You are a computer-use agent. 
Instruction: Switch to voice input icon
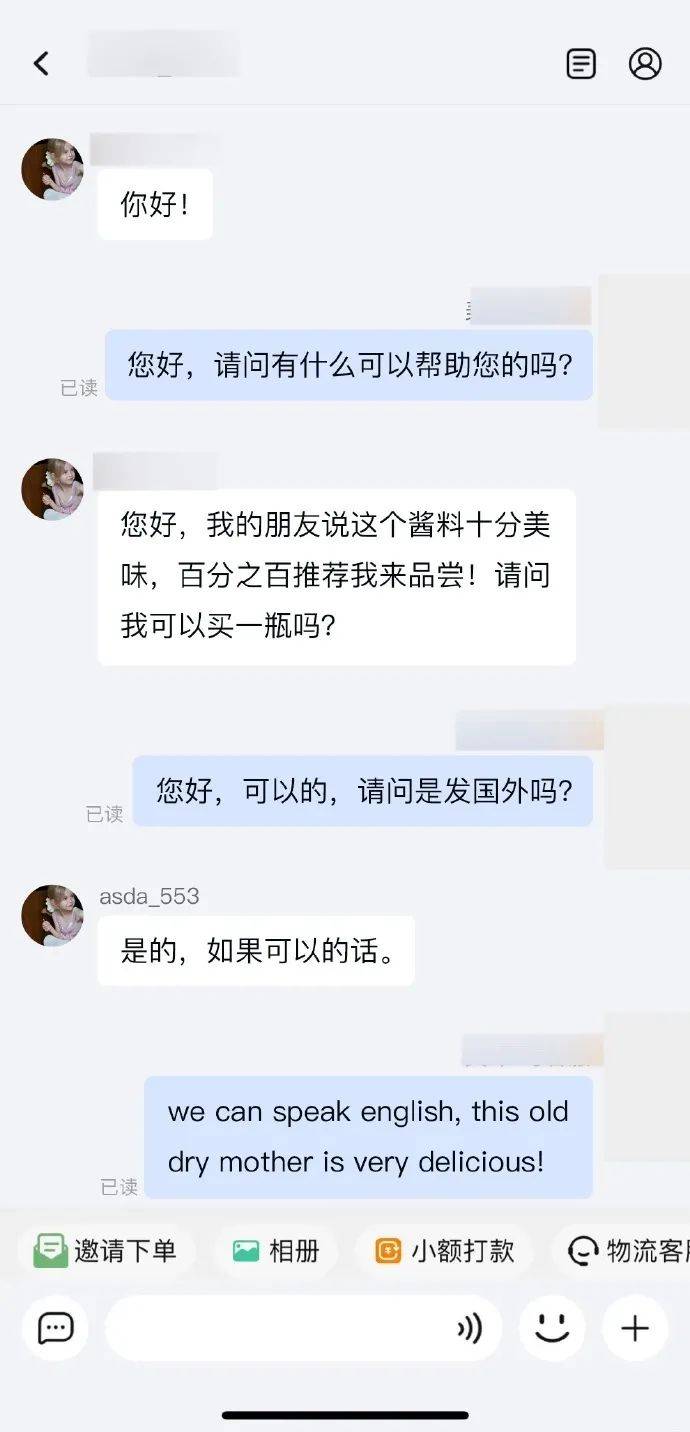click(469, 1328)
